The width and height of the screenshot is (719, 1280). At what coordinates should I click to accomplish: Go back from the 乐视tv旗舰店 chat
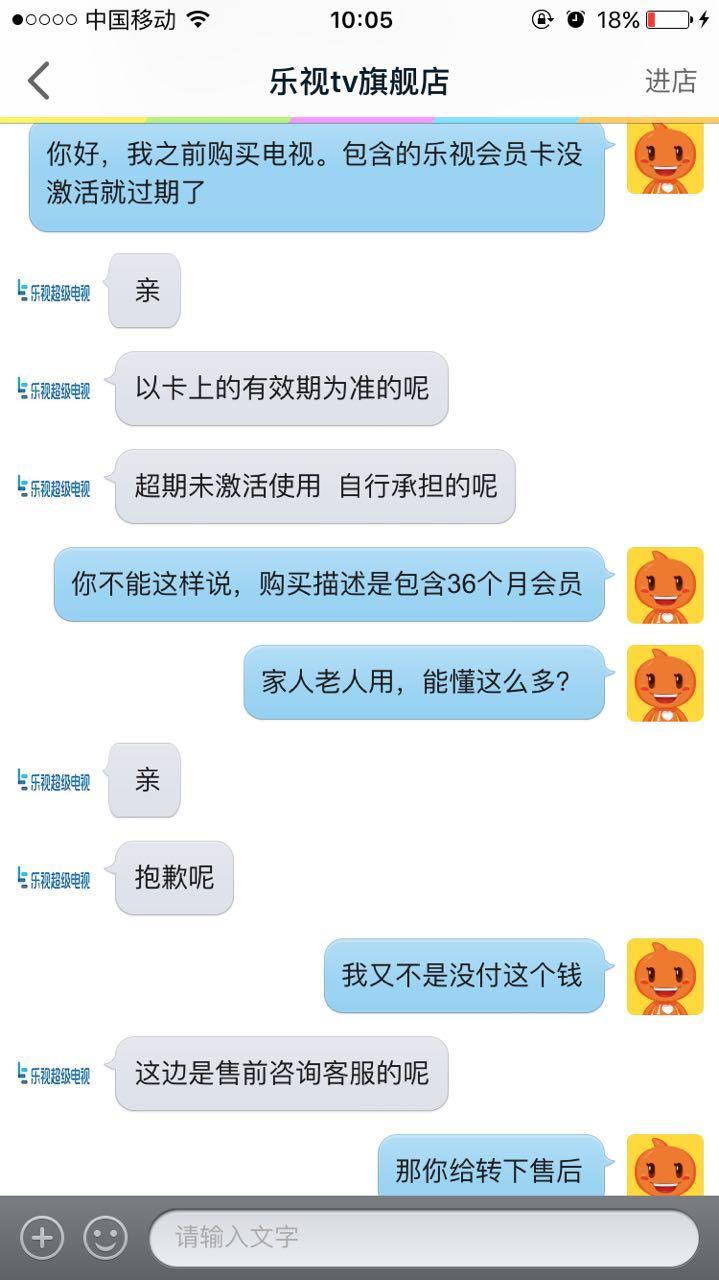[x=39, y=81]
